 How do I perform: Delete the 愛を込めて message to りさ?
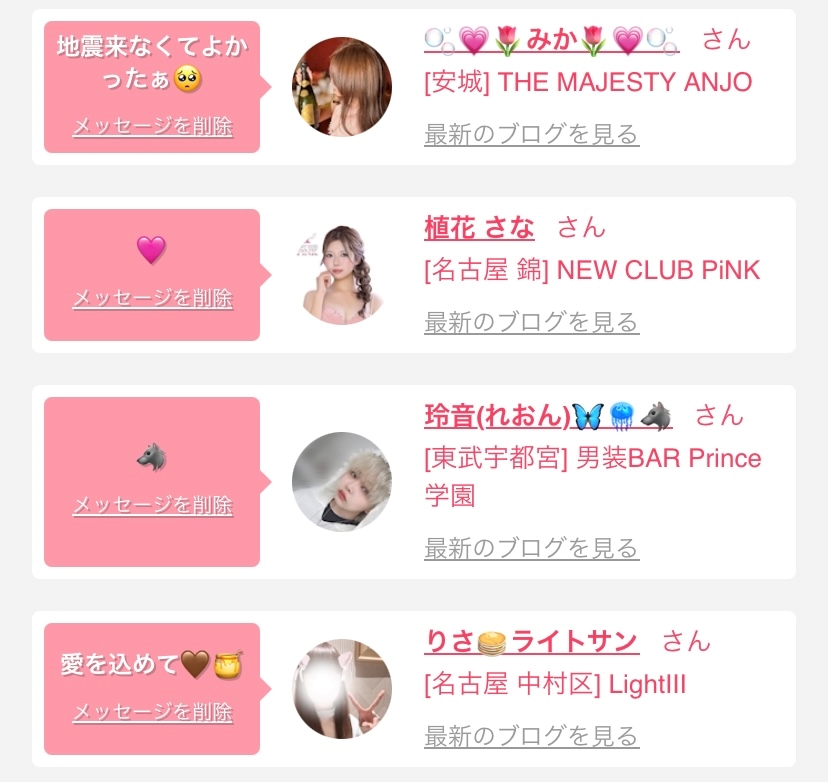(152, 713)
